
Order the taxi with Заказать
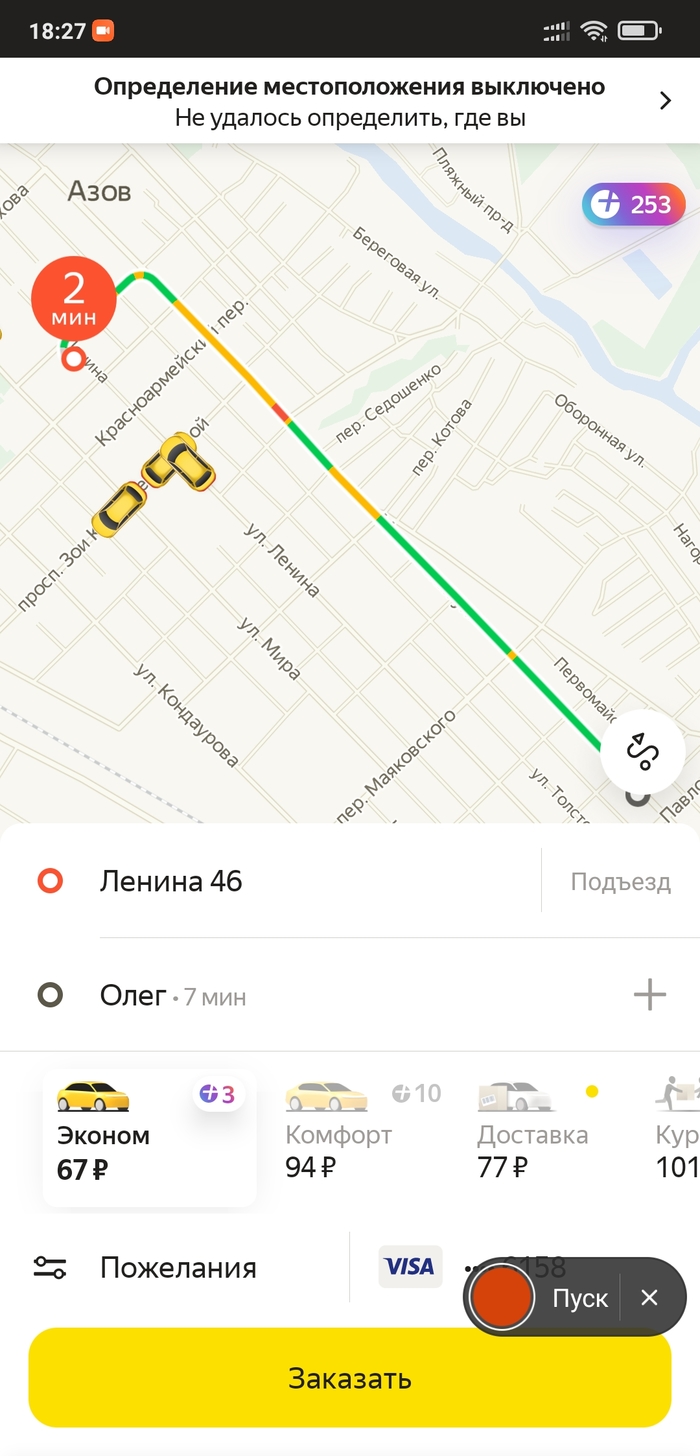(x=350, y=1378)
